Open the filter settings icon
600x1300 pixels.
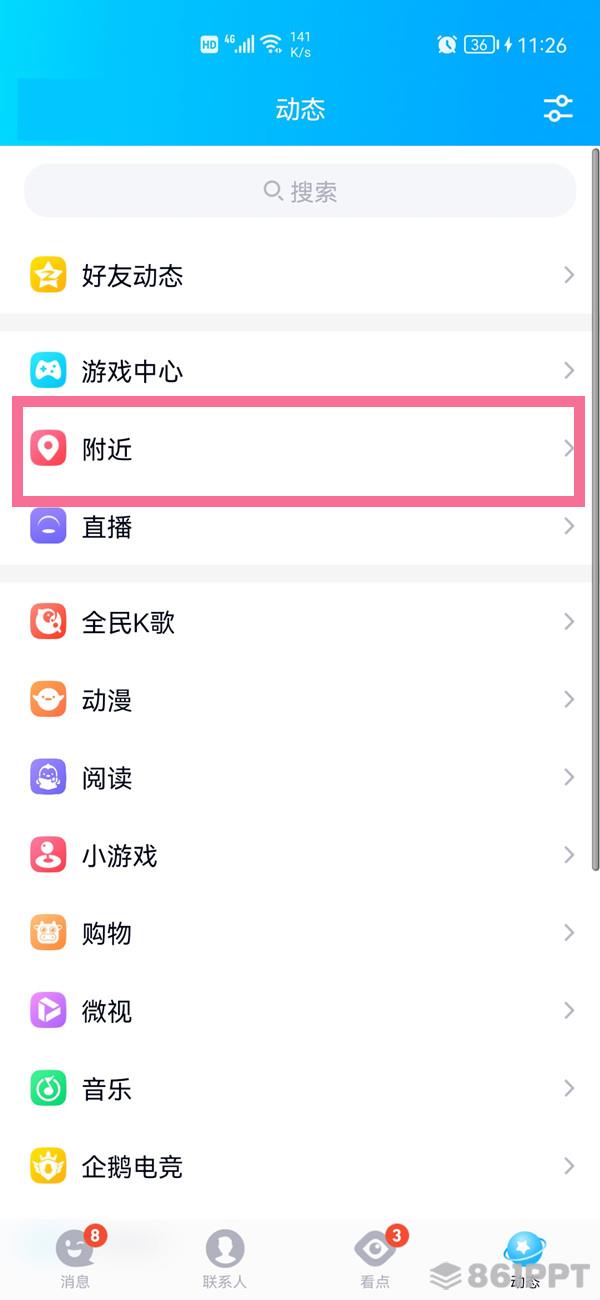[x=558, y=109]
